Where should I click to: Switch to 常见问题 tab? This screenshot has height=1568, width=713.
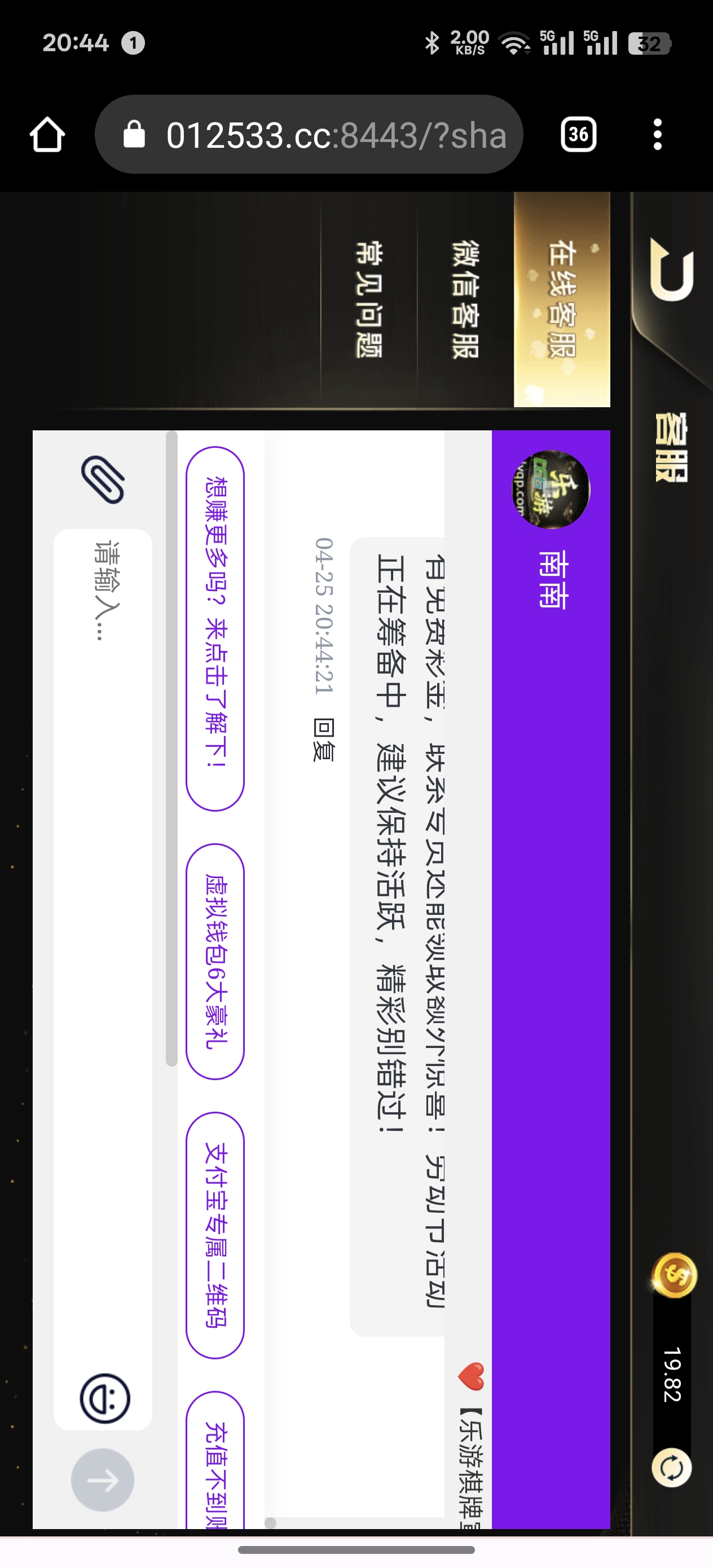[x=369, y=299]
